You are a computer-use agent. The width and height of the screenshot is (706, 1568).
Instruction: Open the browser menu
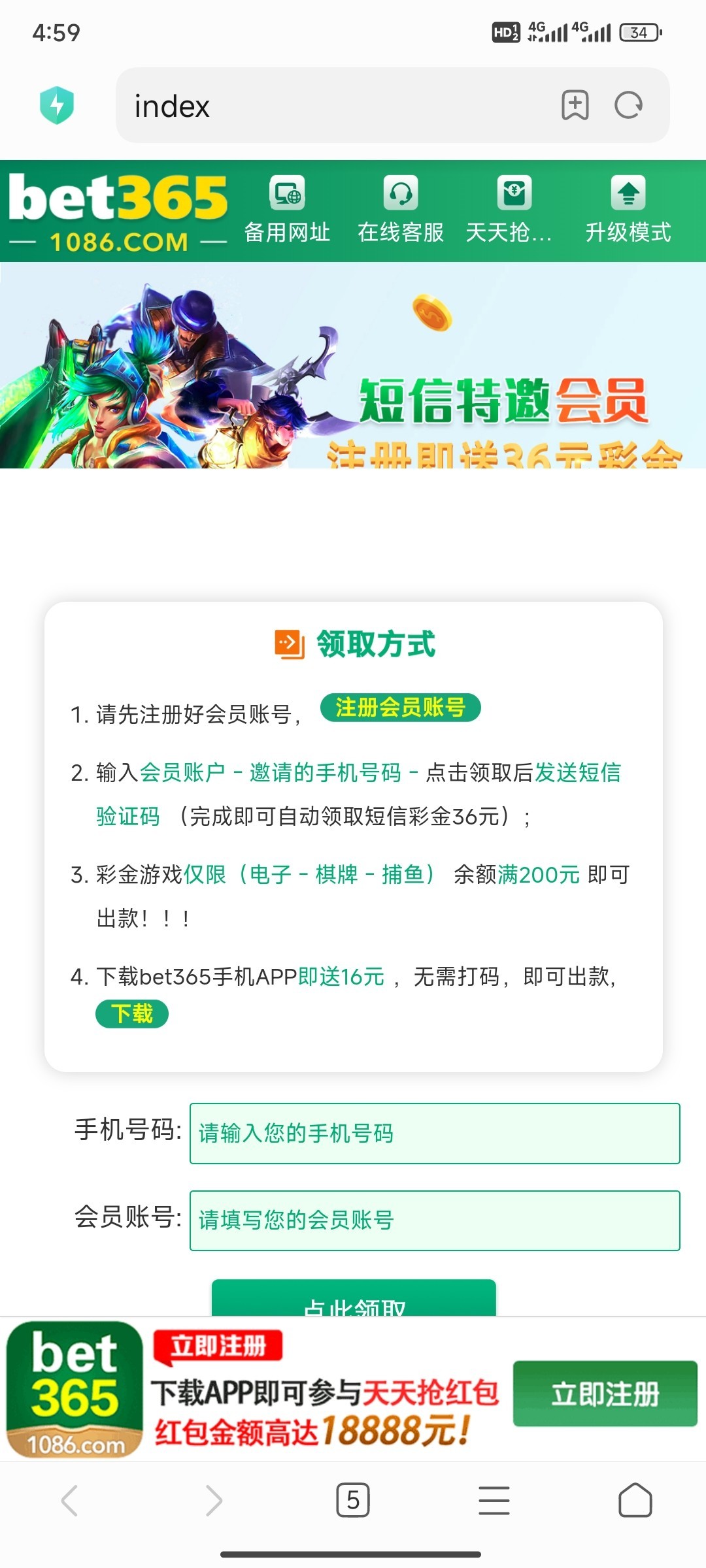494,1500
